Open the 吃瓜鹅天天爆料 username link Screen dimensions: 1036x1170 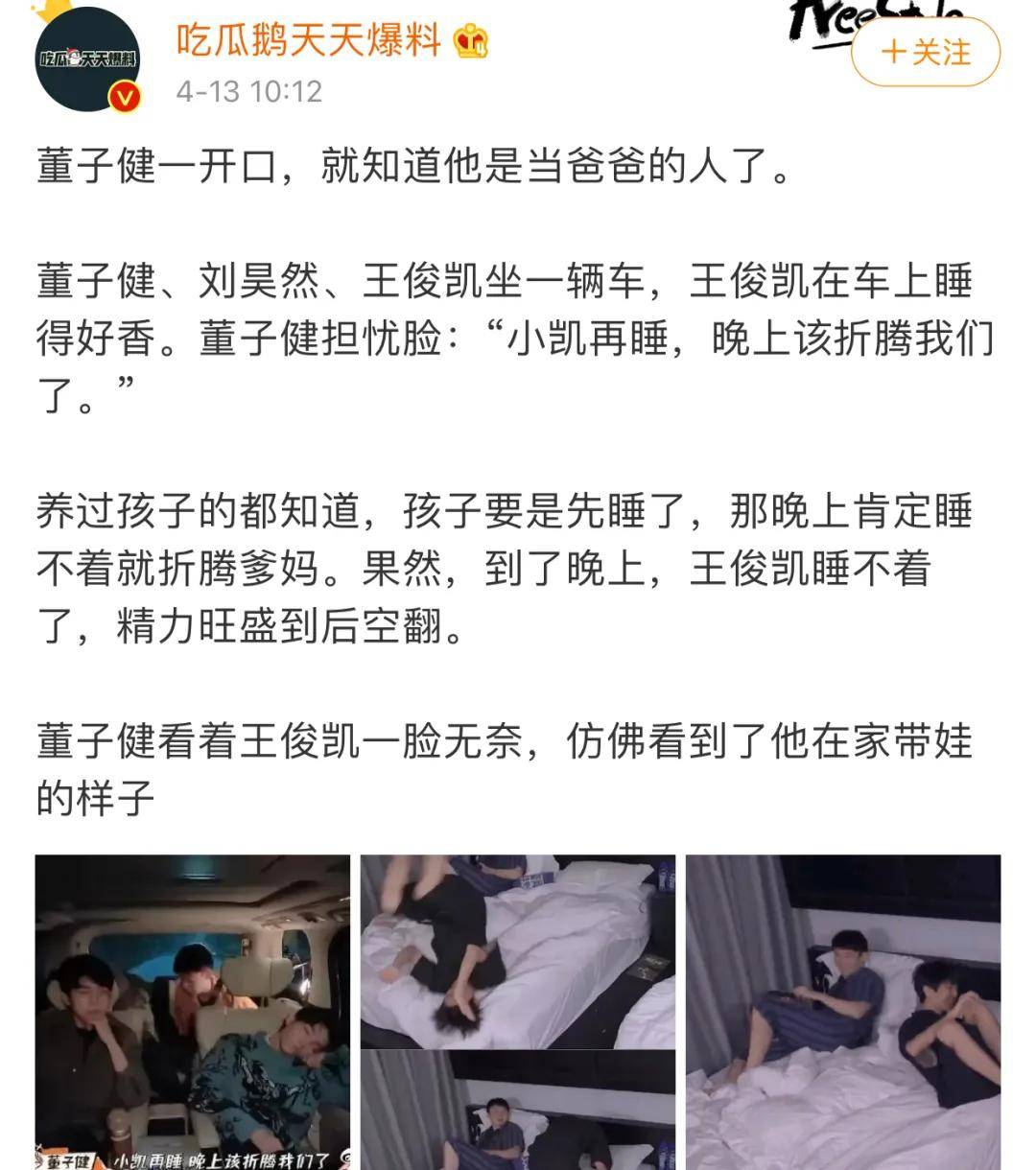tap(307, 40)
